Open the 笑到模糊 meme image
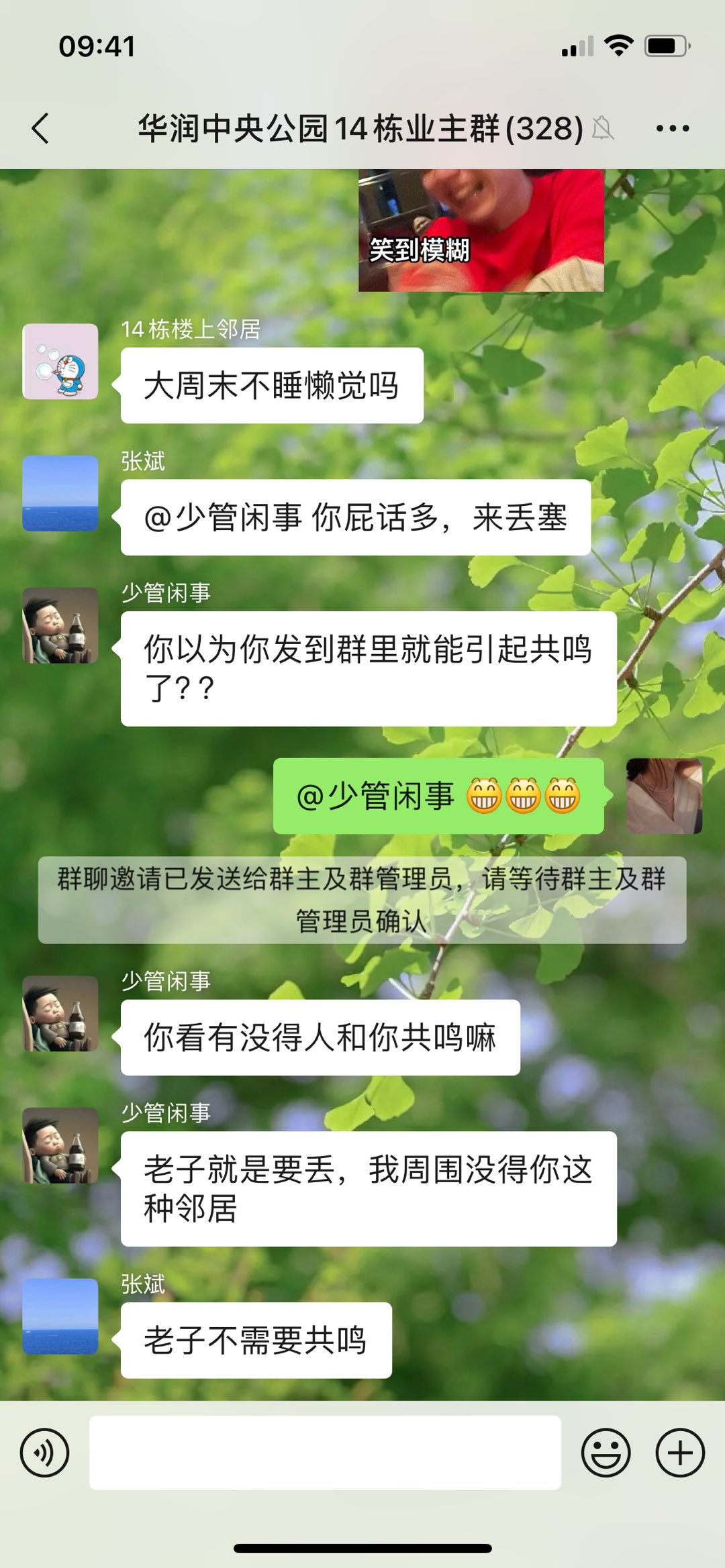725x1568 pixels. tap(481, 230)
